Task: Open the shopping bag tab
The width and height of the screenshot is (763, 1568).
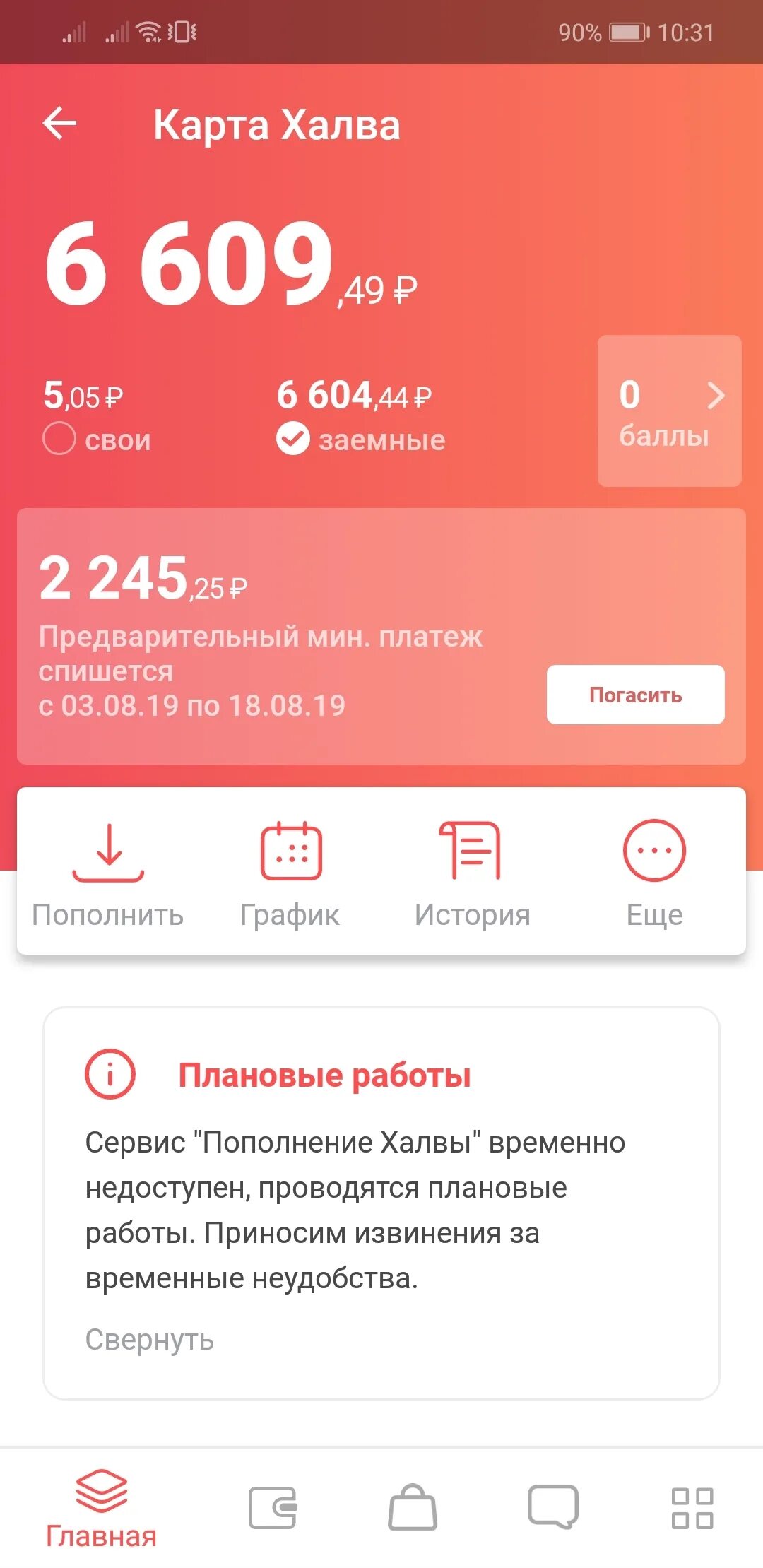Action: [413, 1507]
